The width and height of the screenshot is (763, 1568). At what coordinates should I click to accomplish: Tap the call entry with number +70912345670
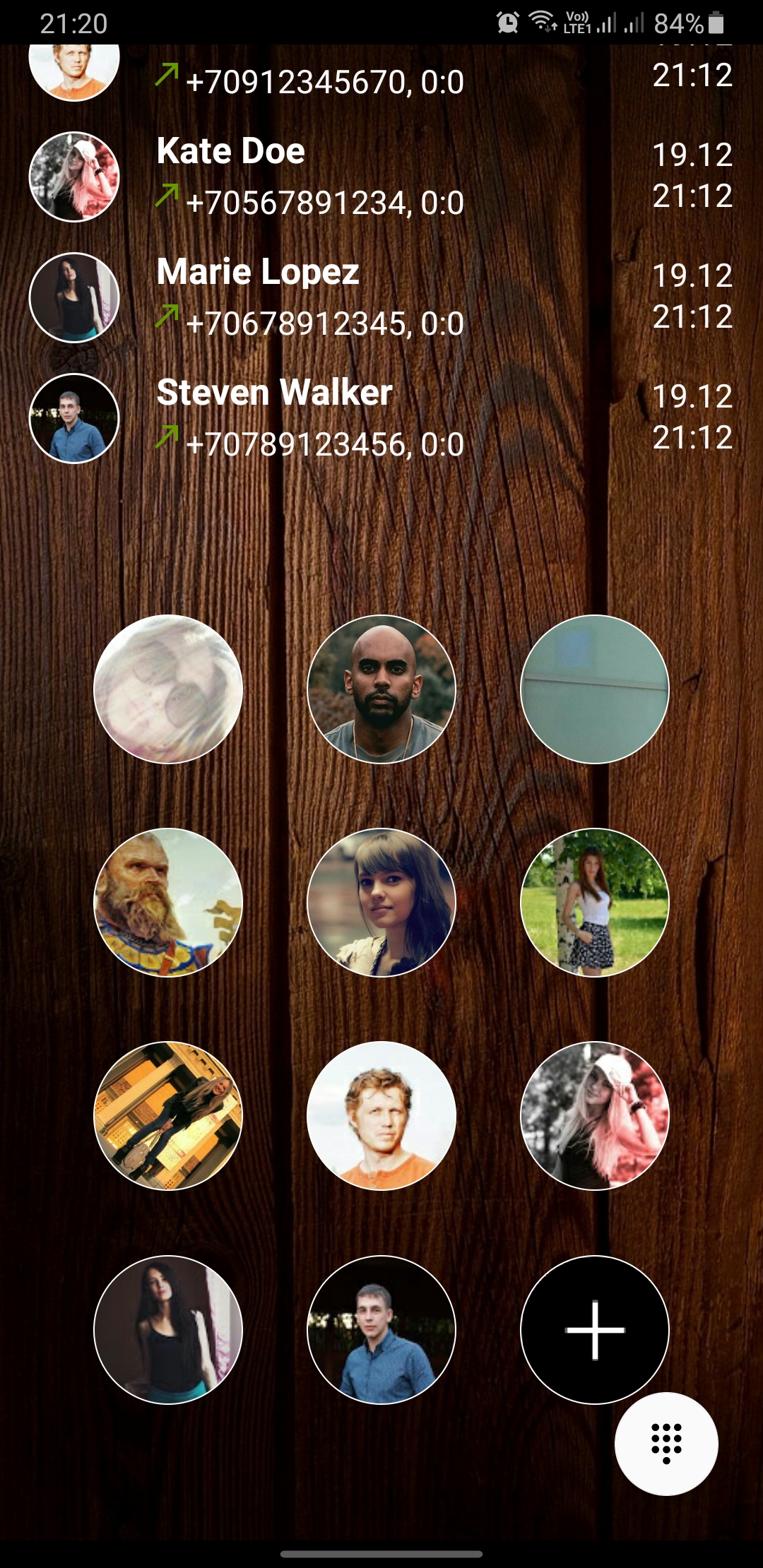381,78
